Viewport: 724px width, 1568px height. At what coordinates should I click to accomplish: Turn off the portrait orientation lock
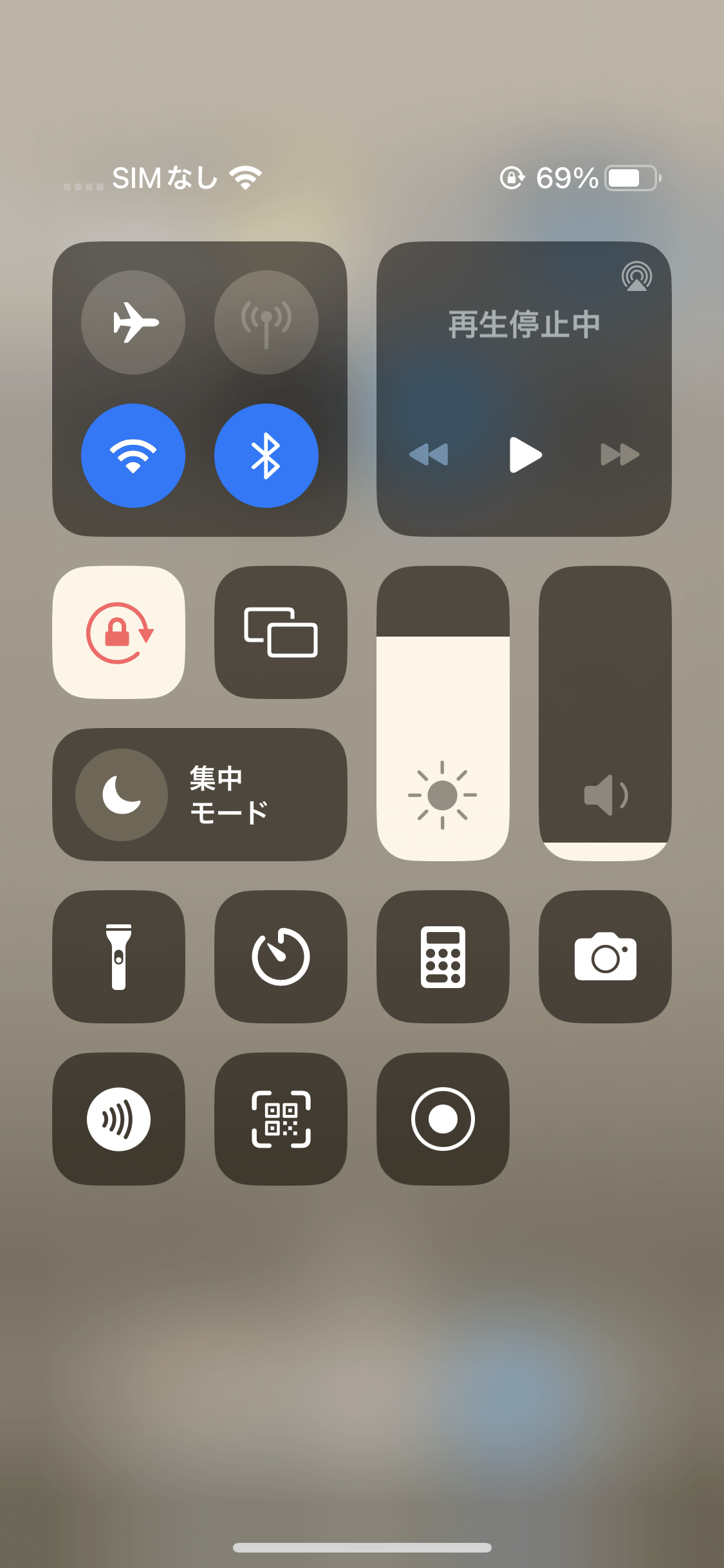click(119, 633)
